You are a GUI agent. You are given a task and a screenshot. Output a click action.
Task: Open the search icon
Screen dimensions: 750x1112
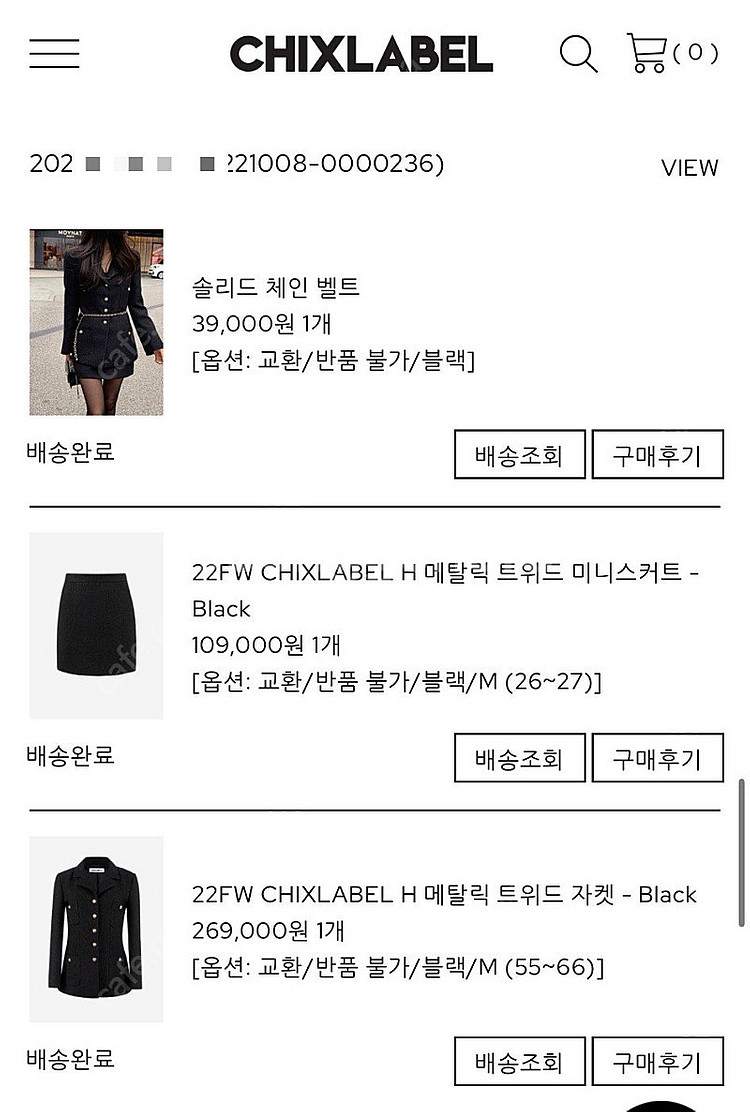[577, 53]
